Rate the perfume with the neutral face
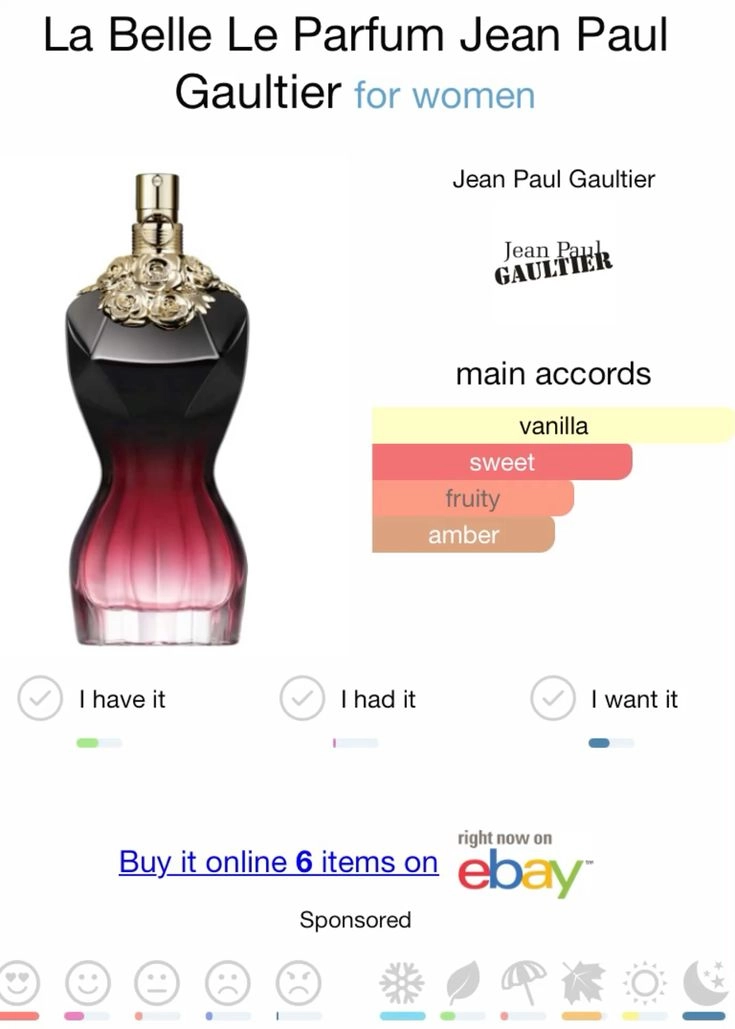Viewport: 735px width, 1029px height. (x=156, y=984)
